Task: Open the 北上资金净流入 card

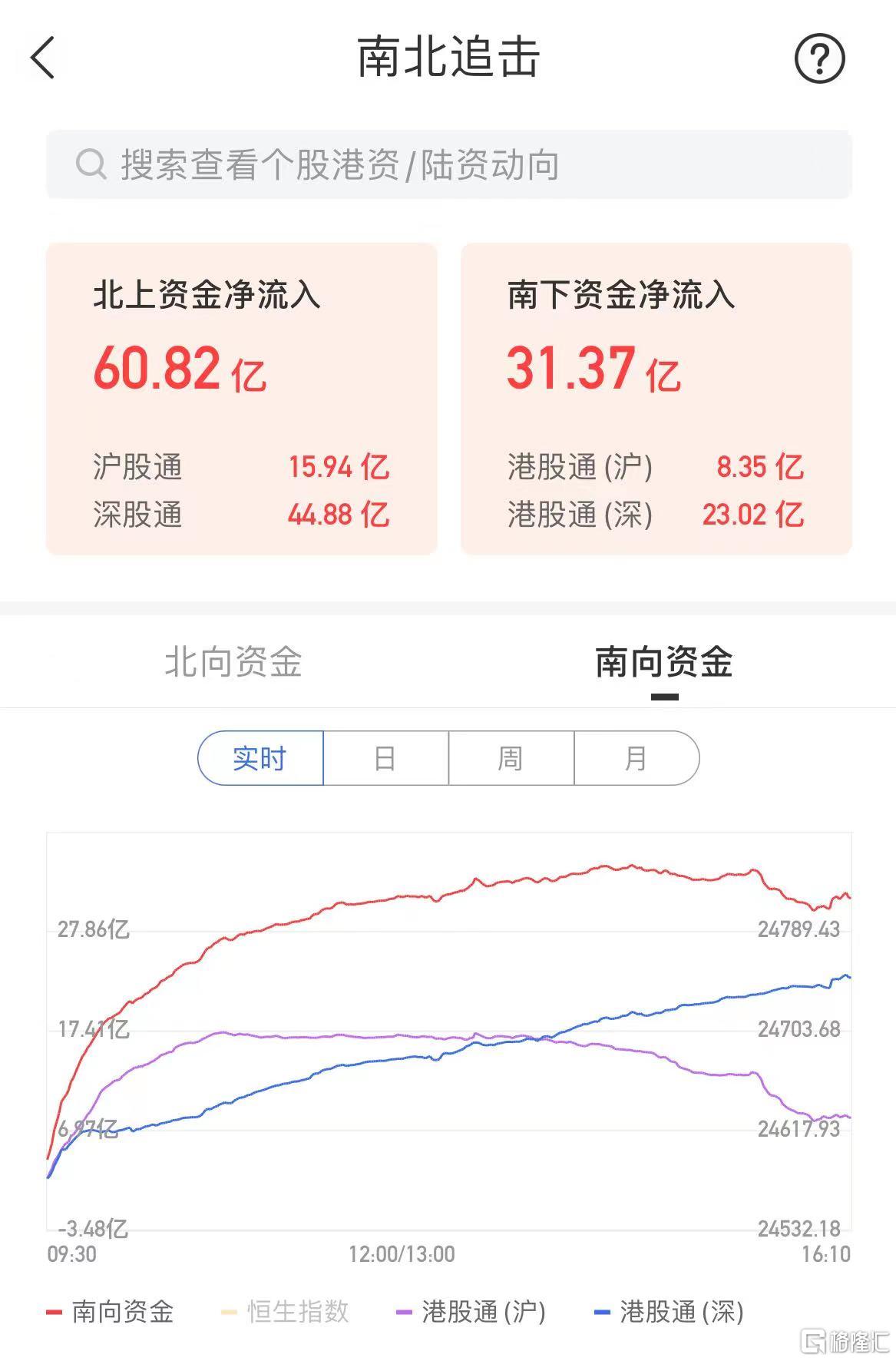Action: click(x=241, y=399)
